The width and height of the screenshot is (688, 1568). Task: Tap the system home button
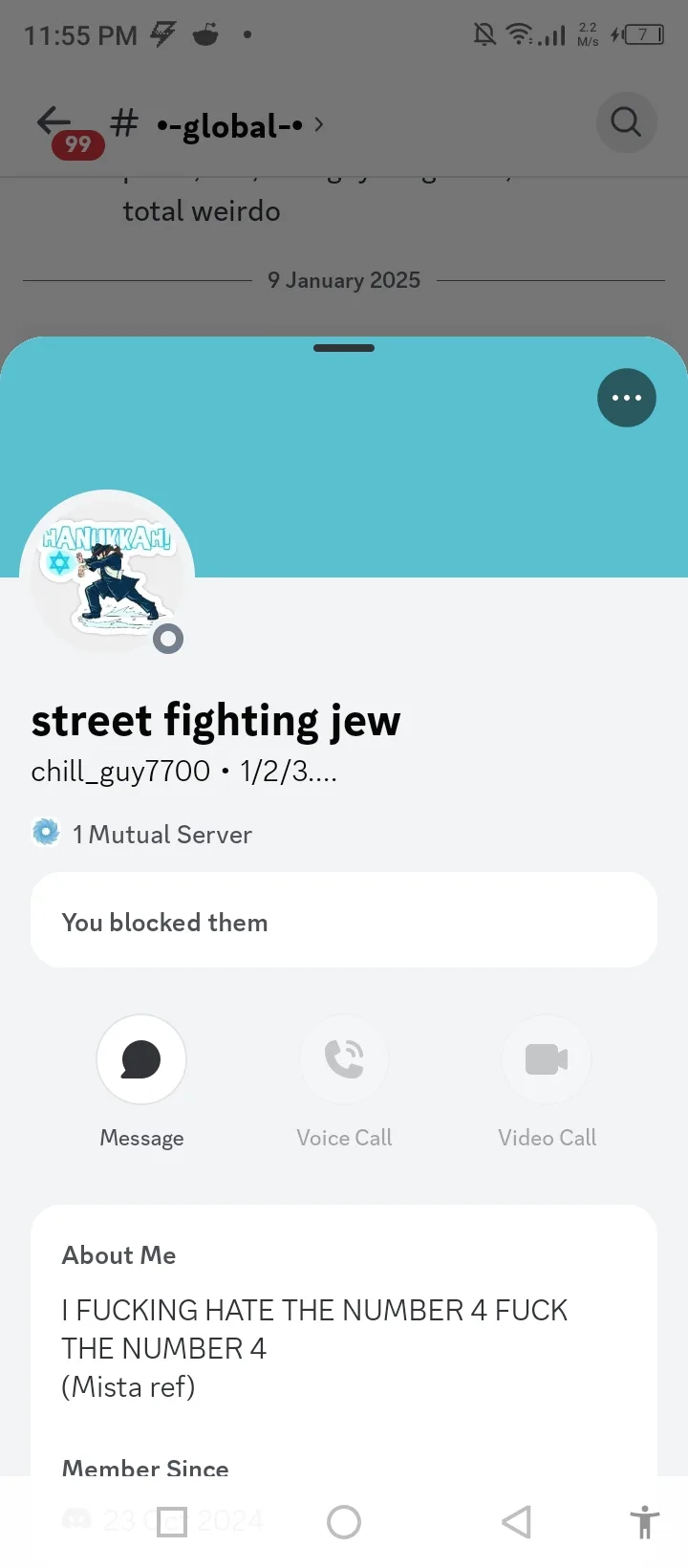pyautogui.click(x=344, y=1522)
